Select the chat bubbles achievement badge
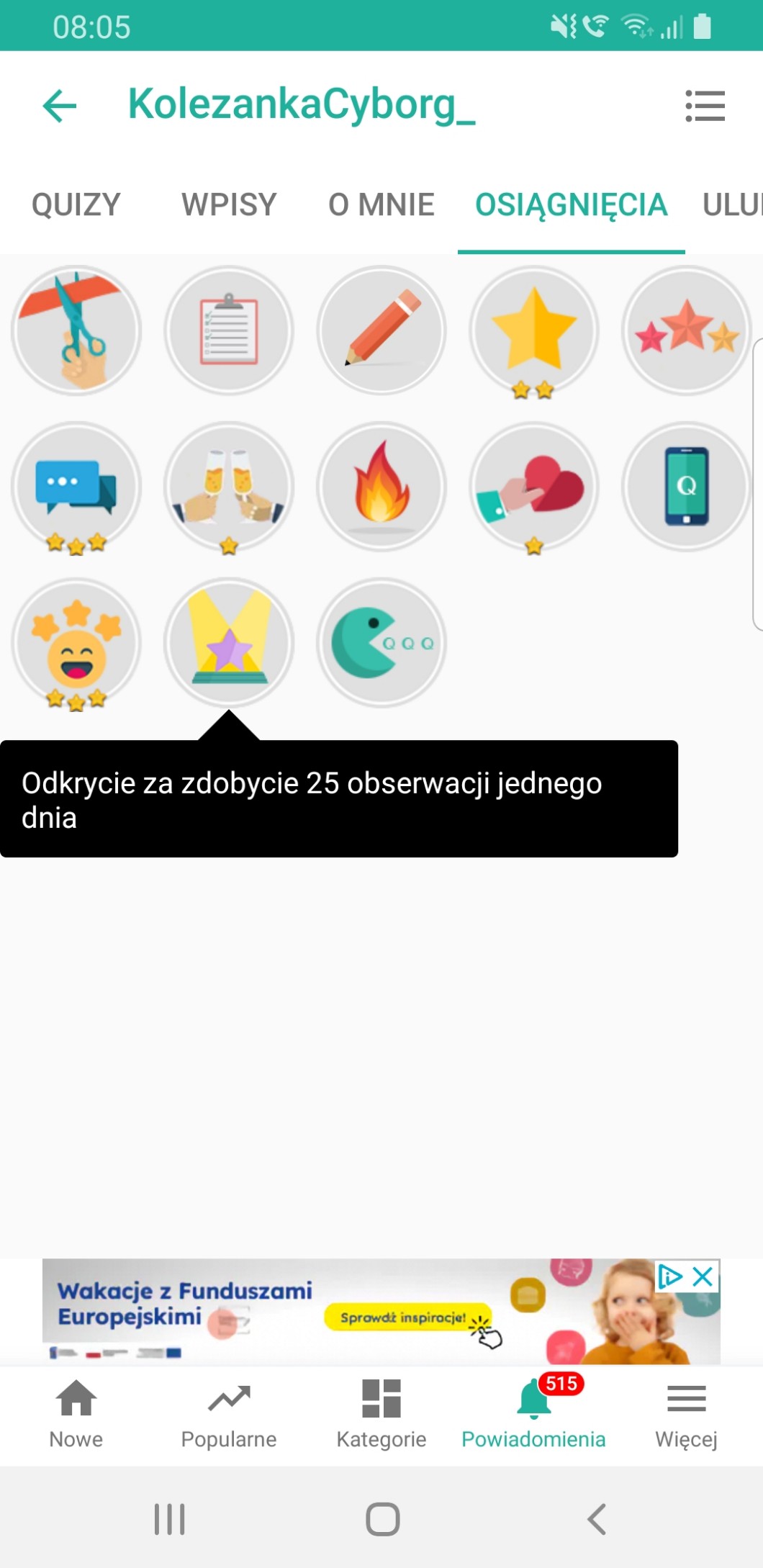The image size is (763, 1568). (x=76, y=487)
